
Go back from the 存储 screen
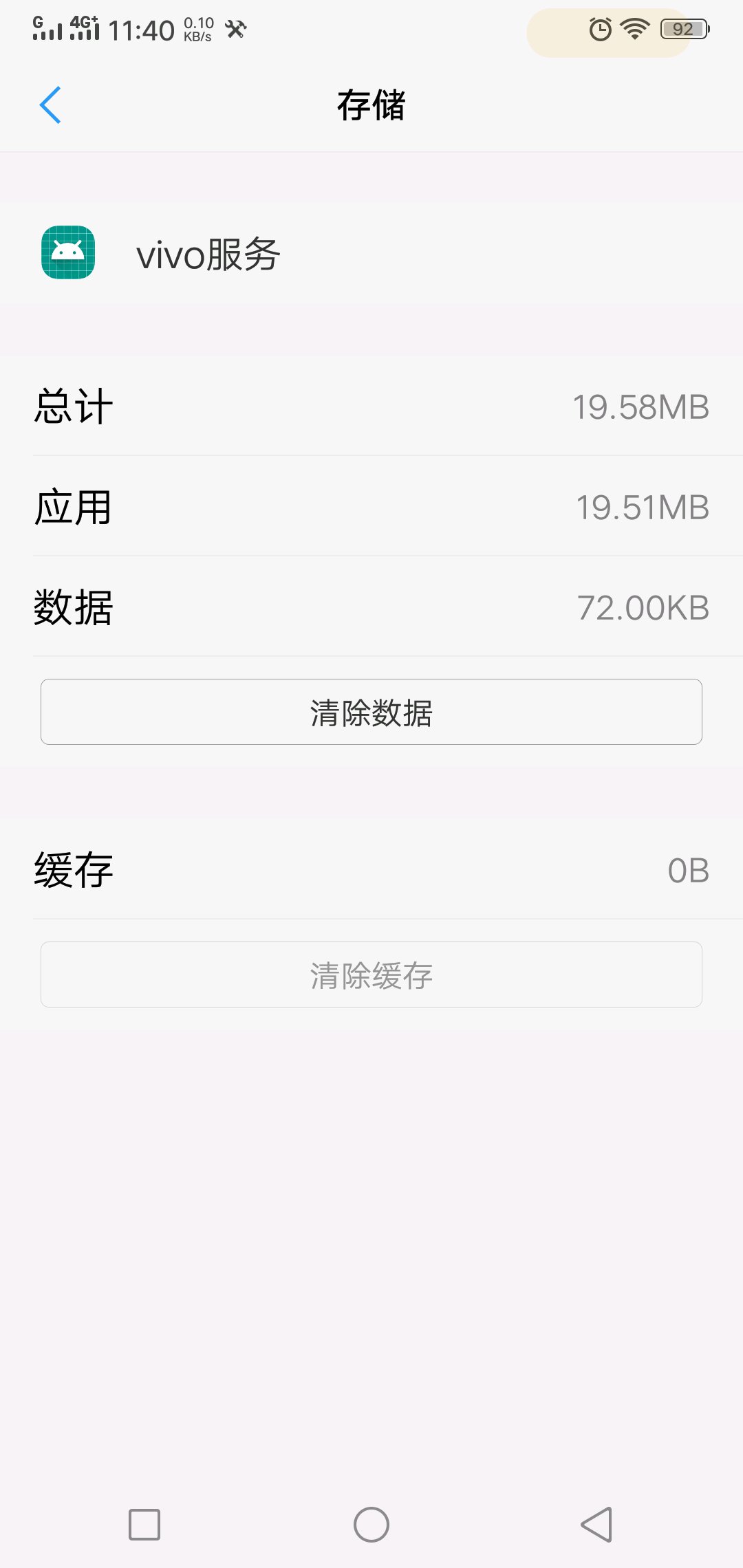50,105
